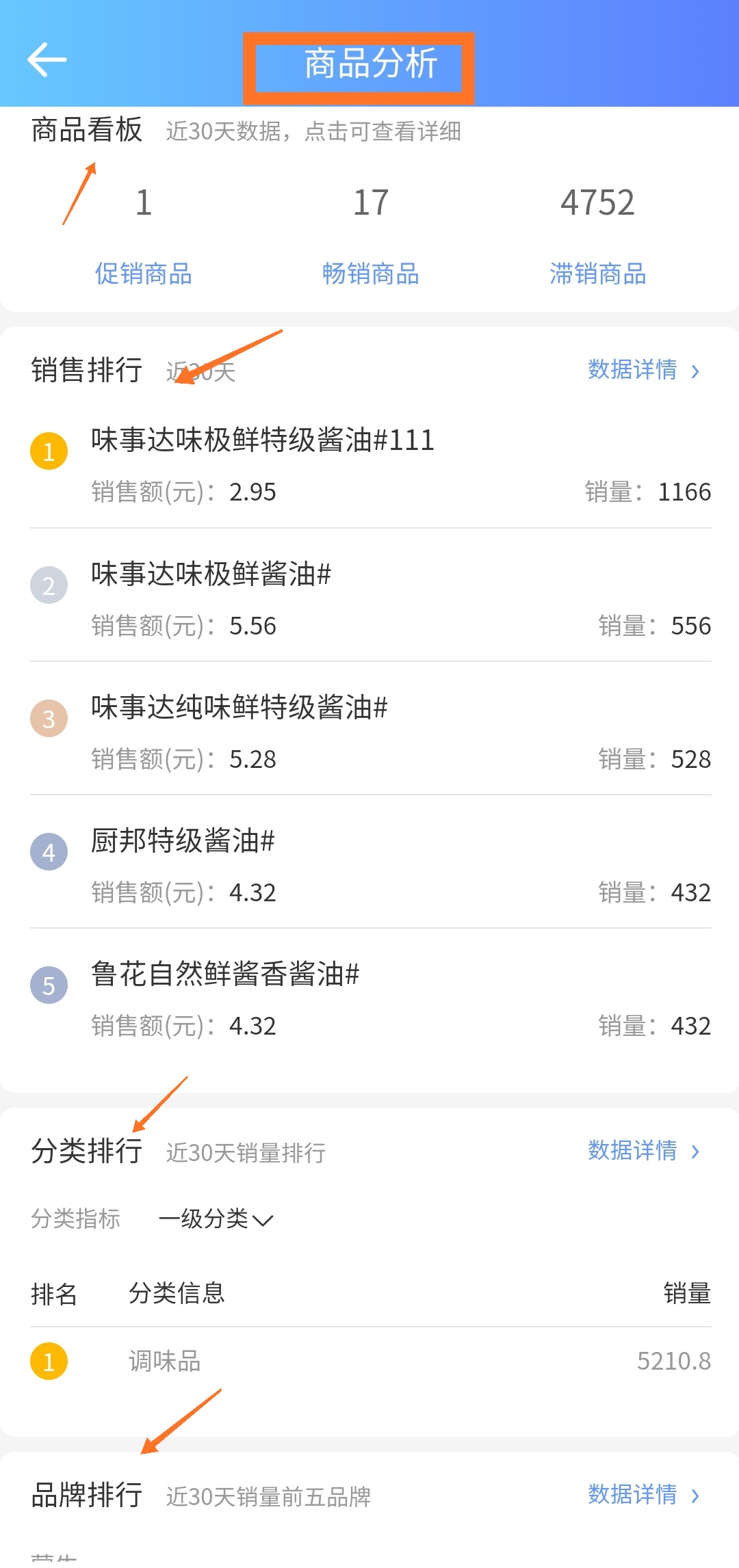Image resolution: width=739 pixels, height=1568 pixels.
Task: Open 数据详情 for 销售排行
Action: coord(643,370)
